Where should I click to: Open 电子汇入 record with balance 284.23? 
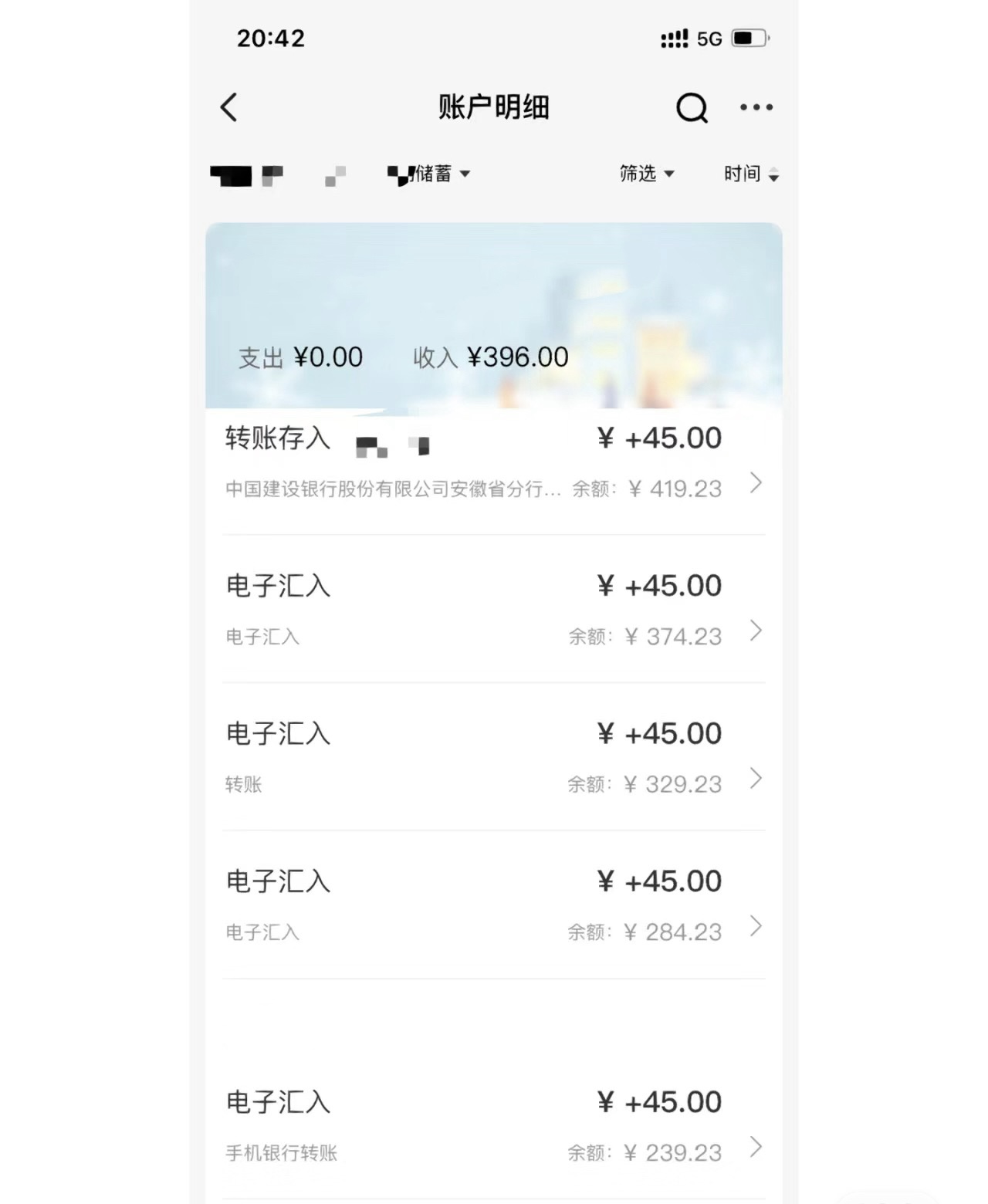493,905
